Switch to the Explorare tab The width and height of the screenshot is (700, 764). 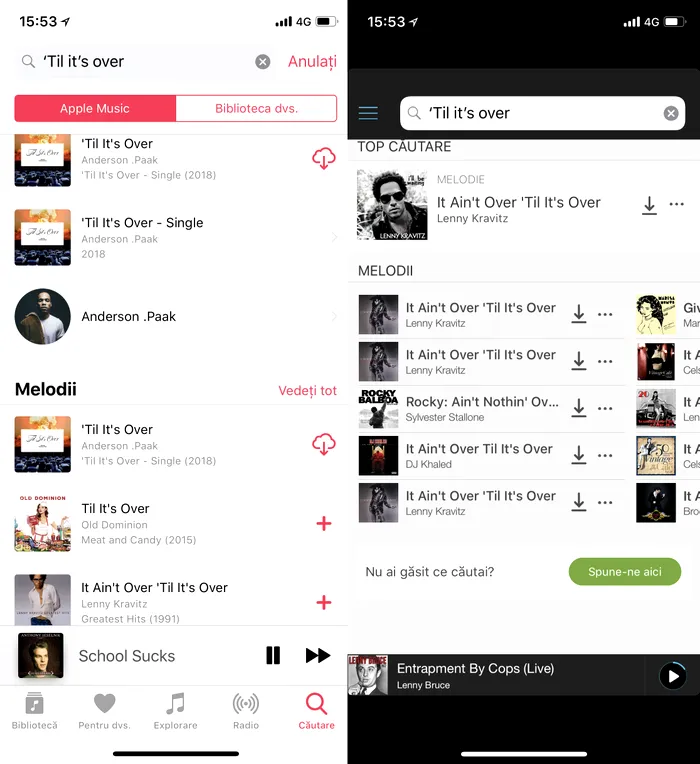(175, 710)
